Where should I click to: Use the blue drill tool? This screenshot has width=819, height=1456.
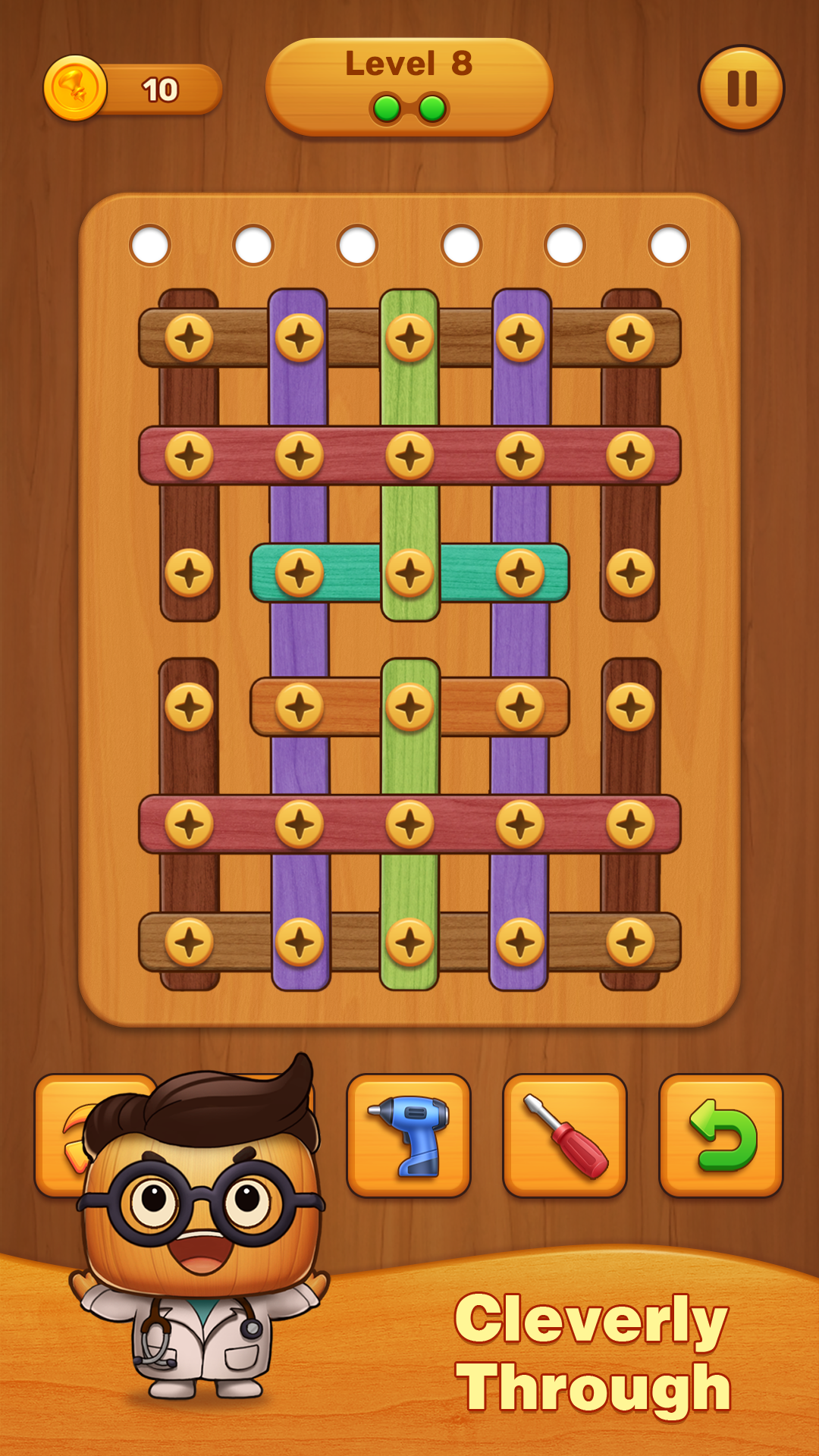point(409,1135)
